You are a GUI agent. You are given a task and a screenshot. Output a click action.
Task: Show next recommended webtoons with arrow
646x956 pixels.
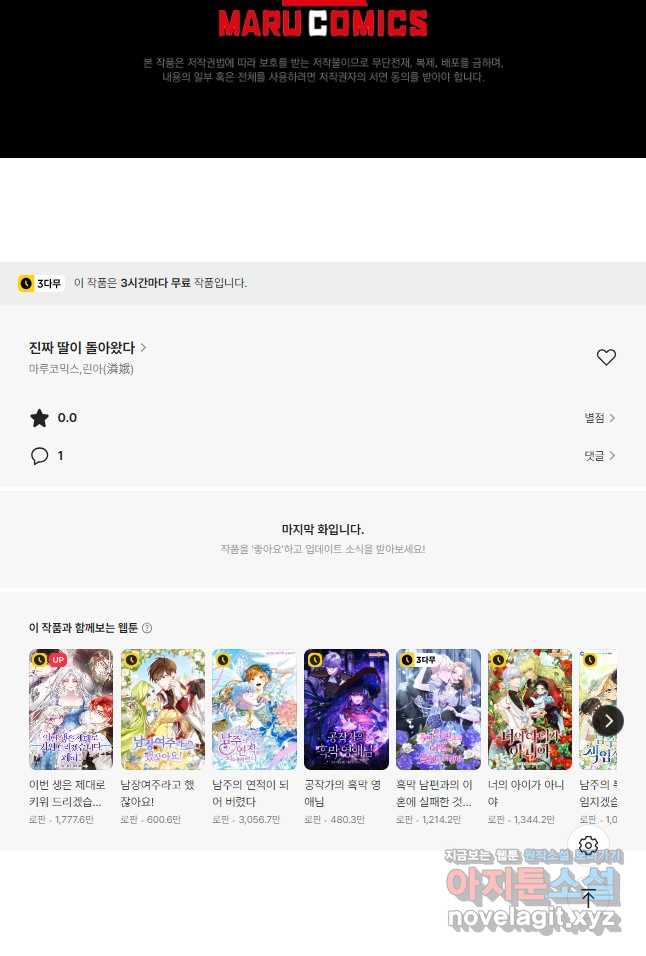(x=608, y=720)
